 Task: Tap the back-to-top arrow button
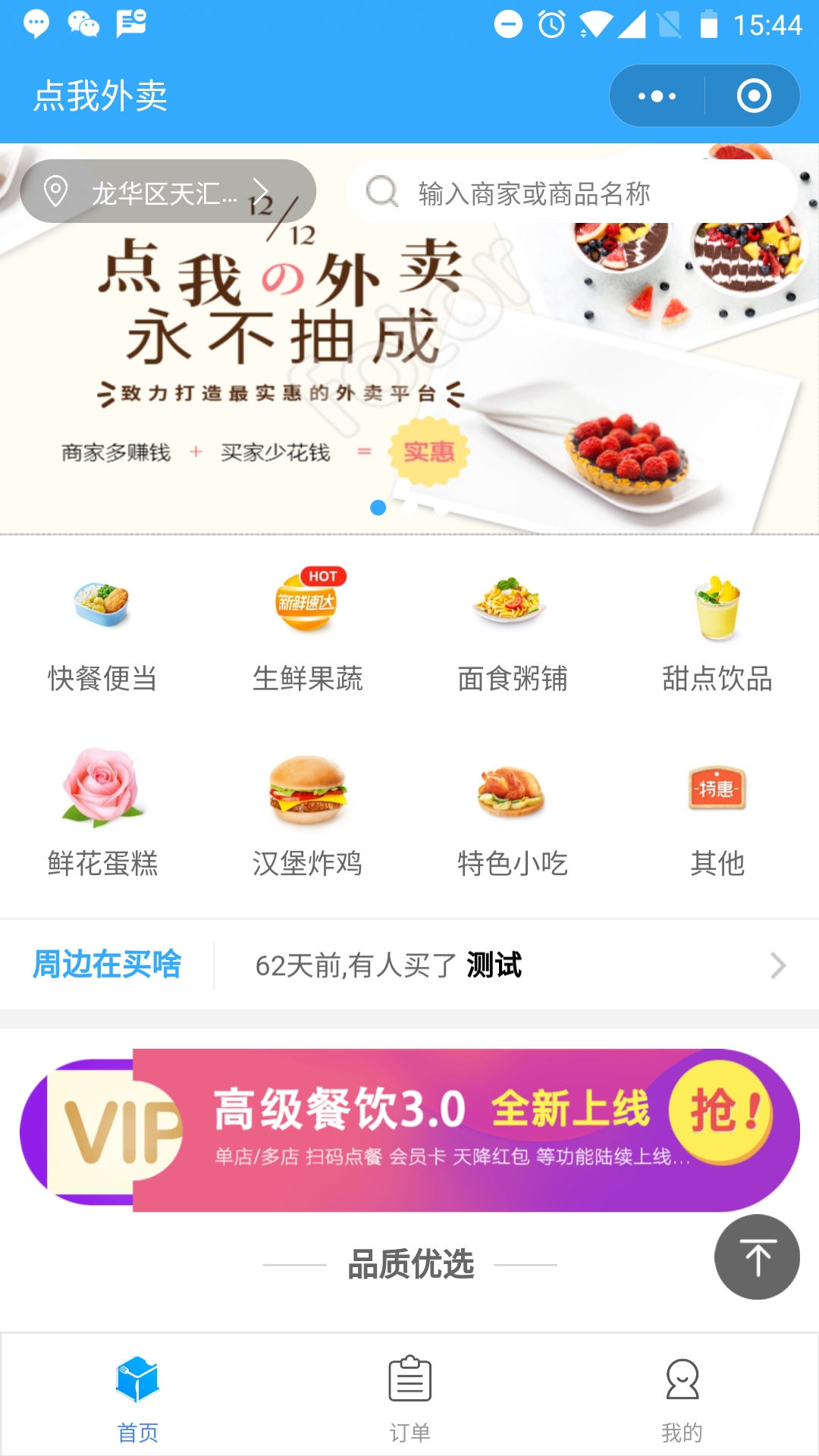757,1257
